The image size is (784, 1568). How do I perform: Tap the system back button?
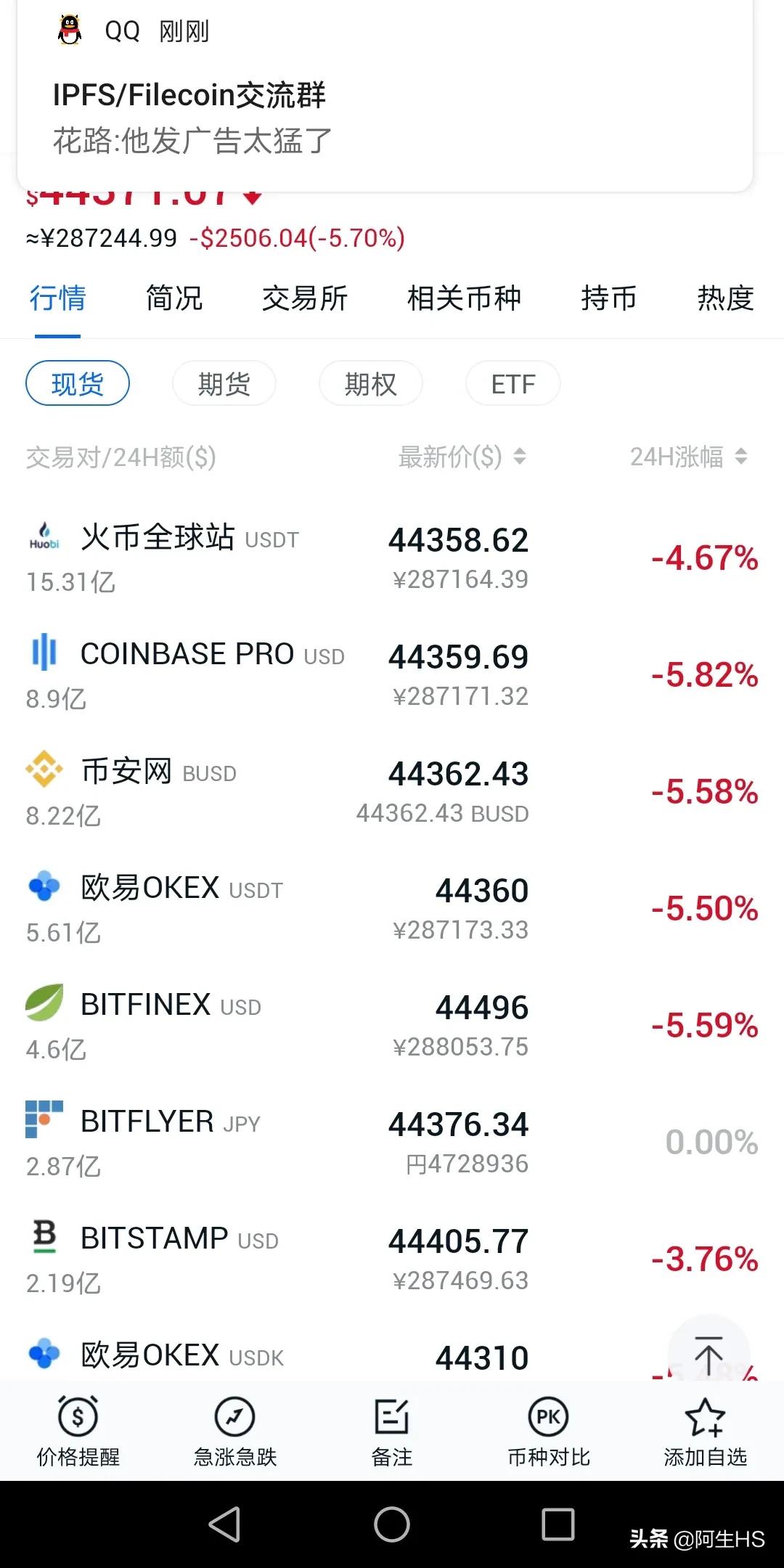(x=225, y=1524)
